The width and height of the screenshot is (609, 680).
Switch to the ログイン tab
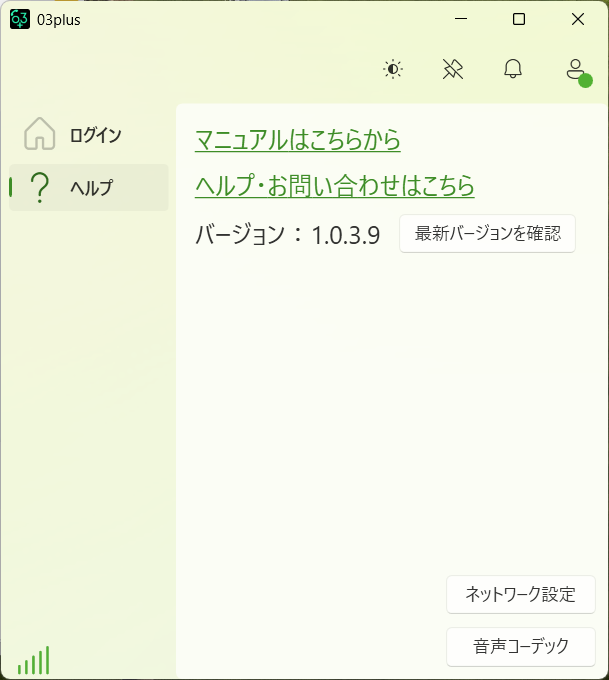click(89, 134)
